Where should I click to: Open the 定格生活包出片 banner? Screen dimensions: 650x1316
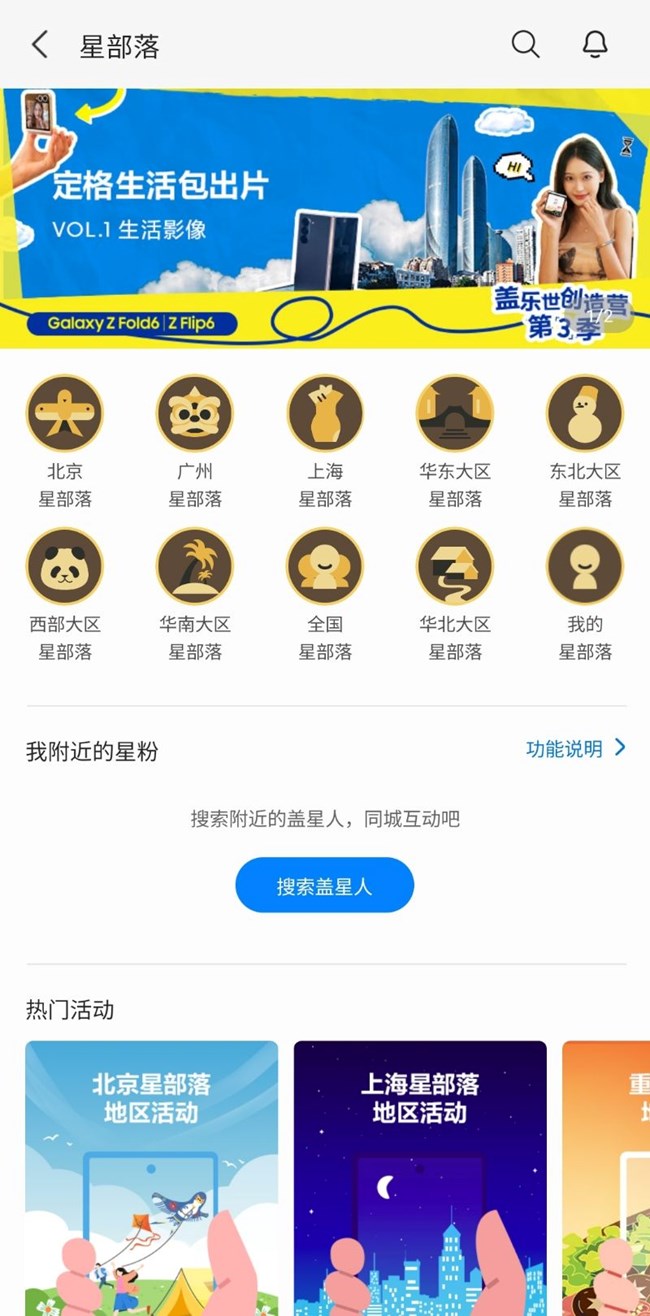pos(325,218)
